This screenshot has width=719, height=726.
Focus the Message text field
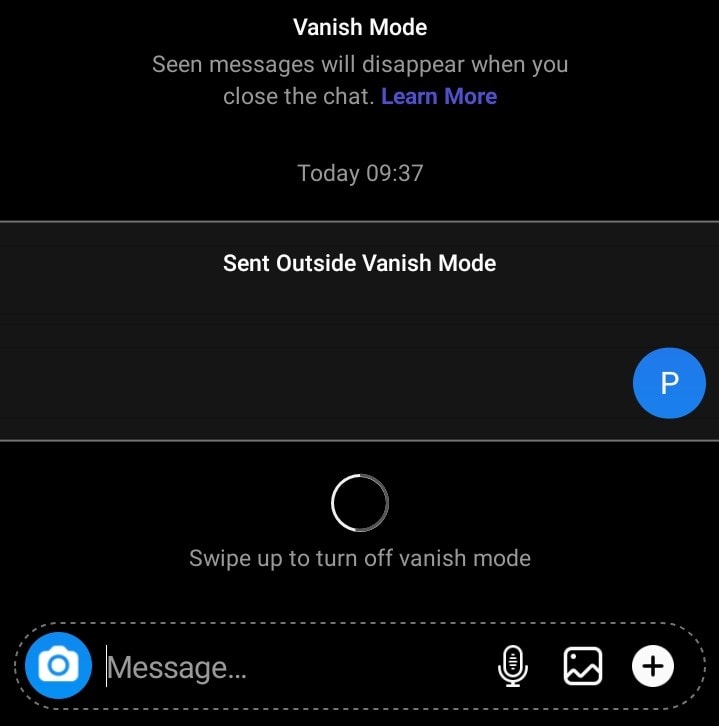click(x=290, y=667)
